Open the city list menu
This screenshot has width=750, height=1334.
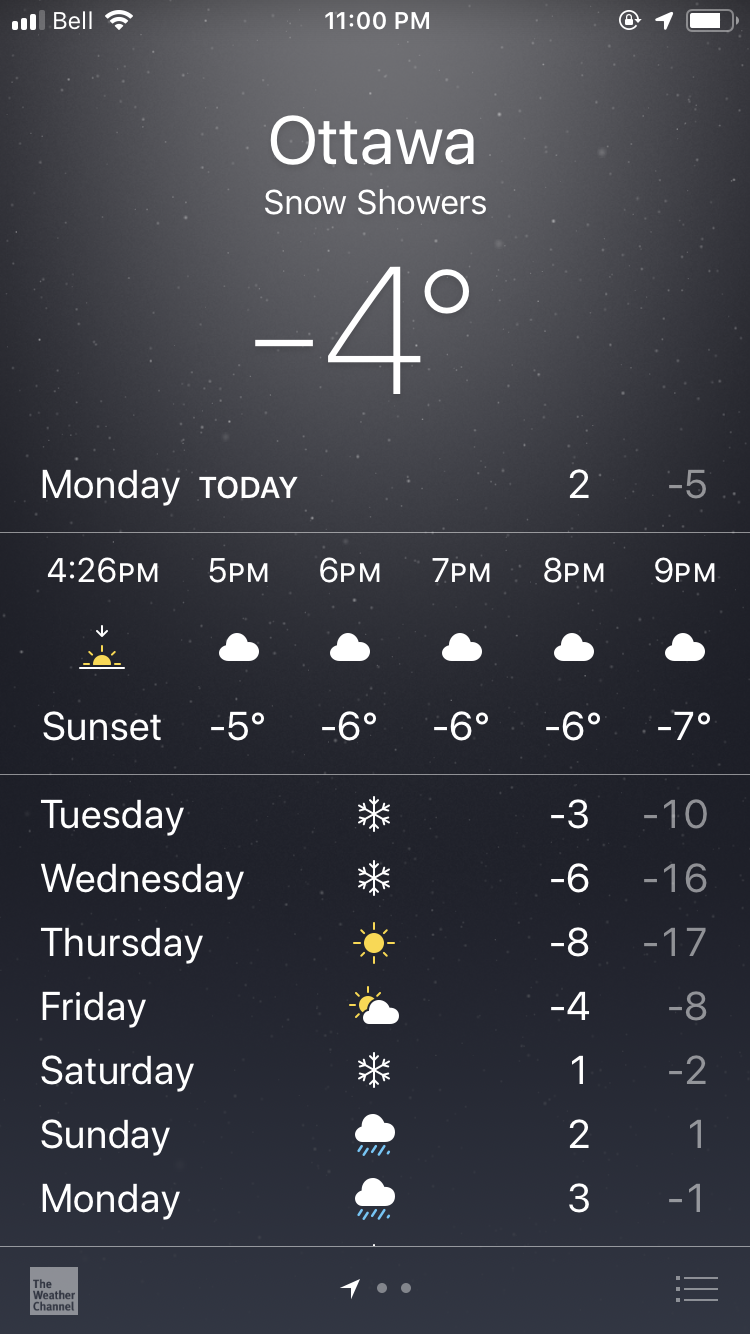697,1289
